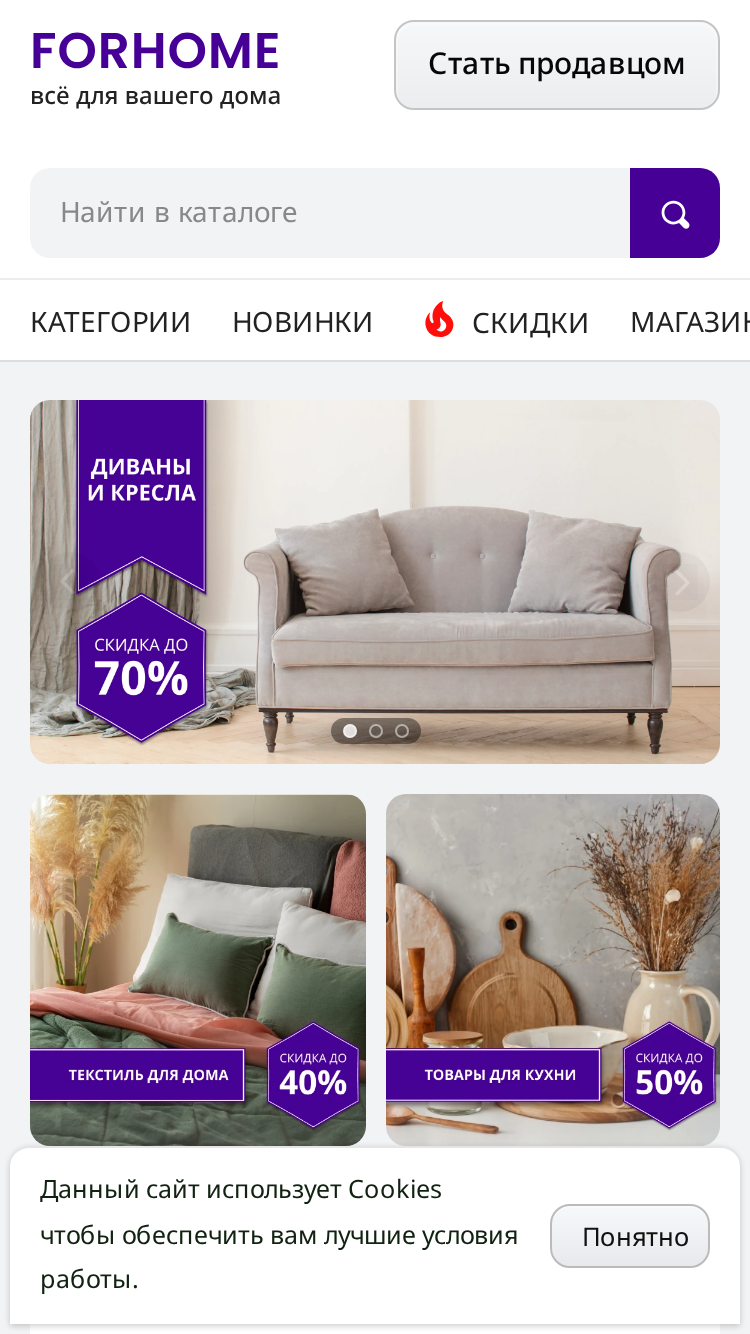
Task: Open the Товары для кухни card
Action: click(553, 970)
